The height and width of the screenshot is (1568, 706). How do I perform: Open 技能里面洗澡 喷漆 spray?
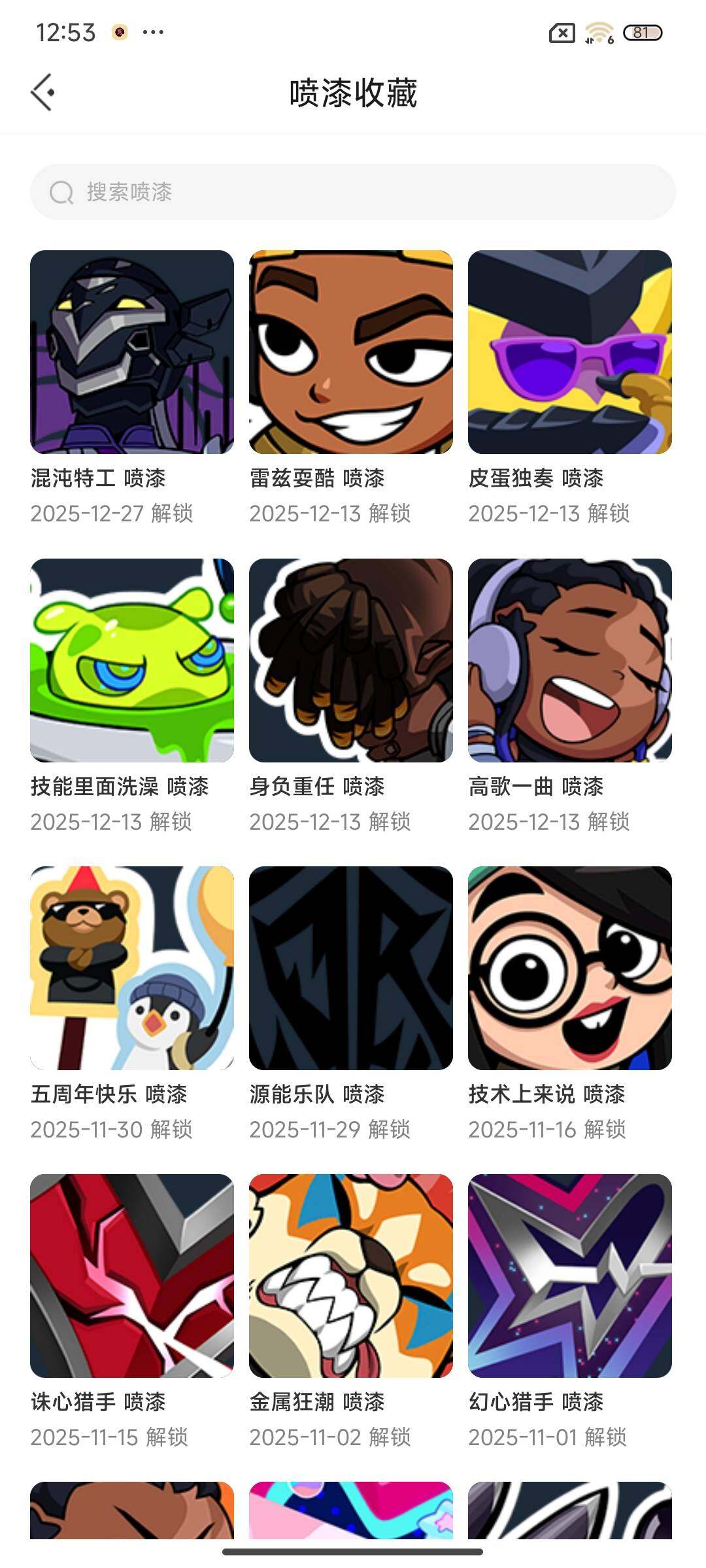(x=132, y=660)
